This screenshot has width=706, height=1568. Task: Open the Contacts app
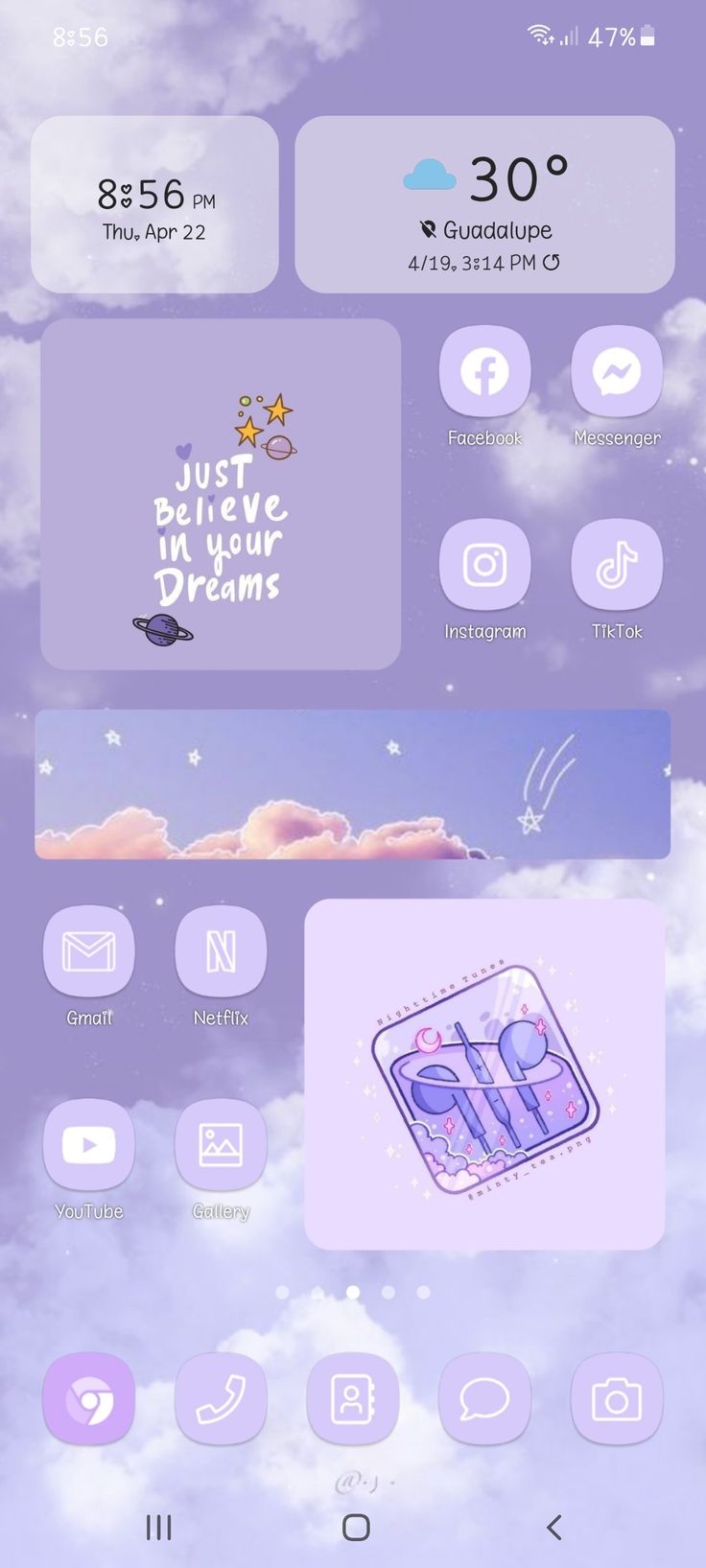pyautogui.click(x=352, y=1400)
